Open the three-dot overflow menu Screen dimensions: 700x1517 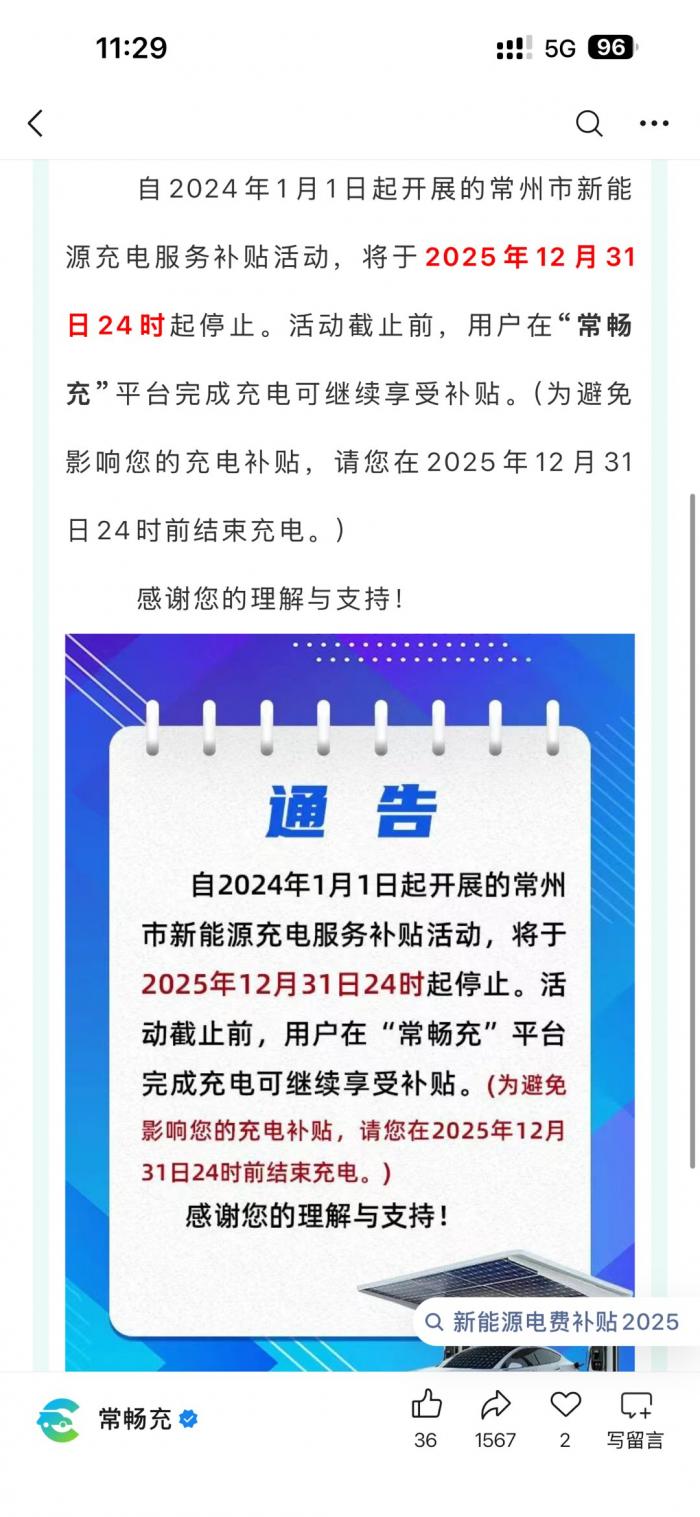pyautogui.click(x=654, y=124)
